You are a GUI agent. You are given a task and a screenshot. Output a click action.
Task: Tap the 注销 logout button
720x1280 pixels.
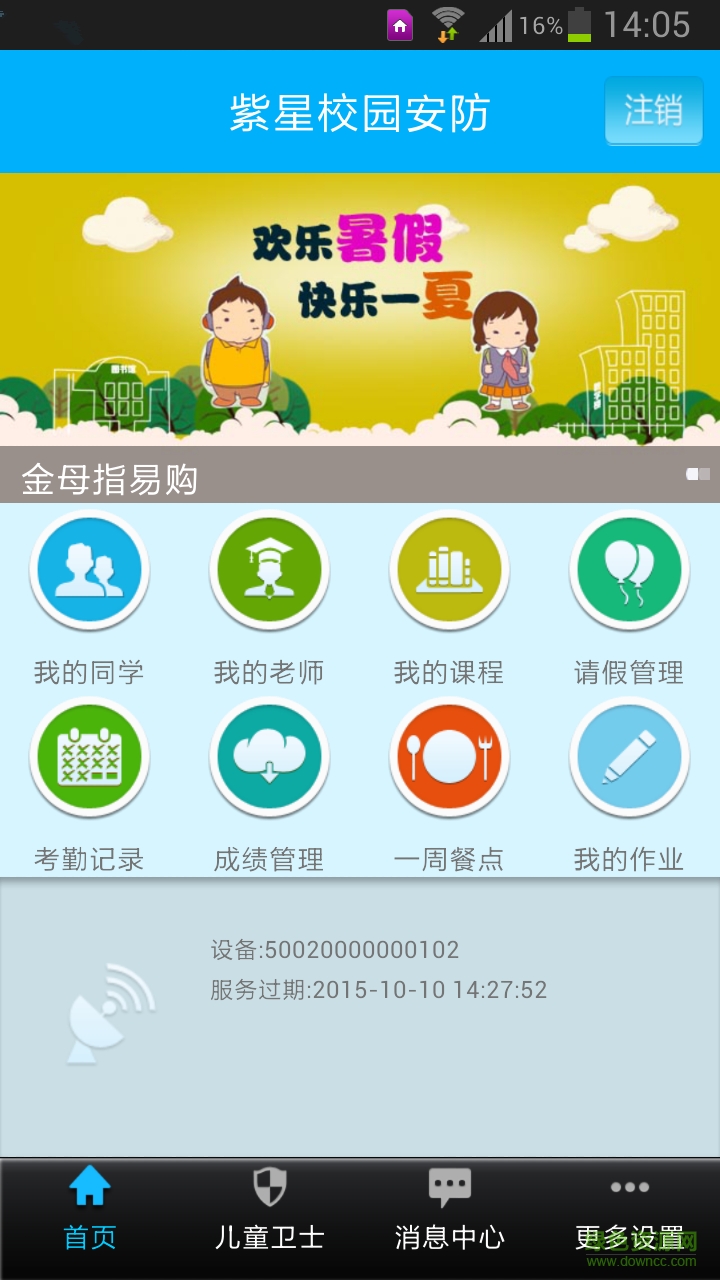click(653, 112)
